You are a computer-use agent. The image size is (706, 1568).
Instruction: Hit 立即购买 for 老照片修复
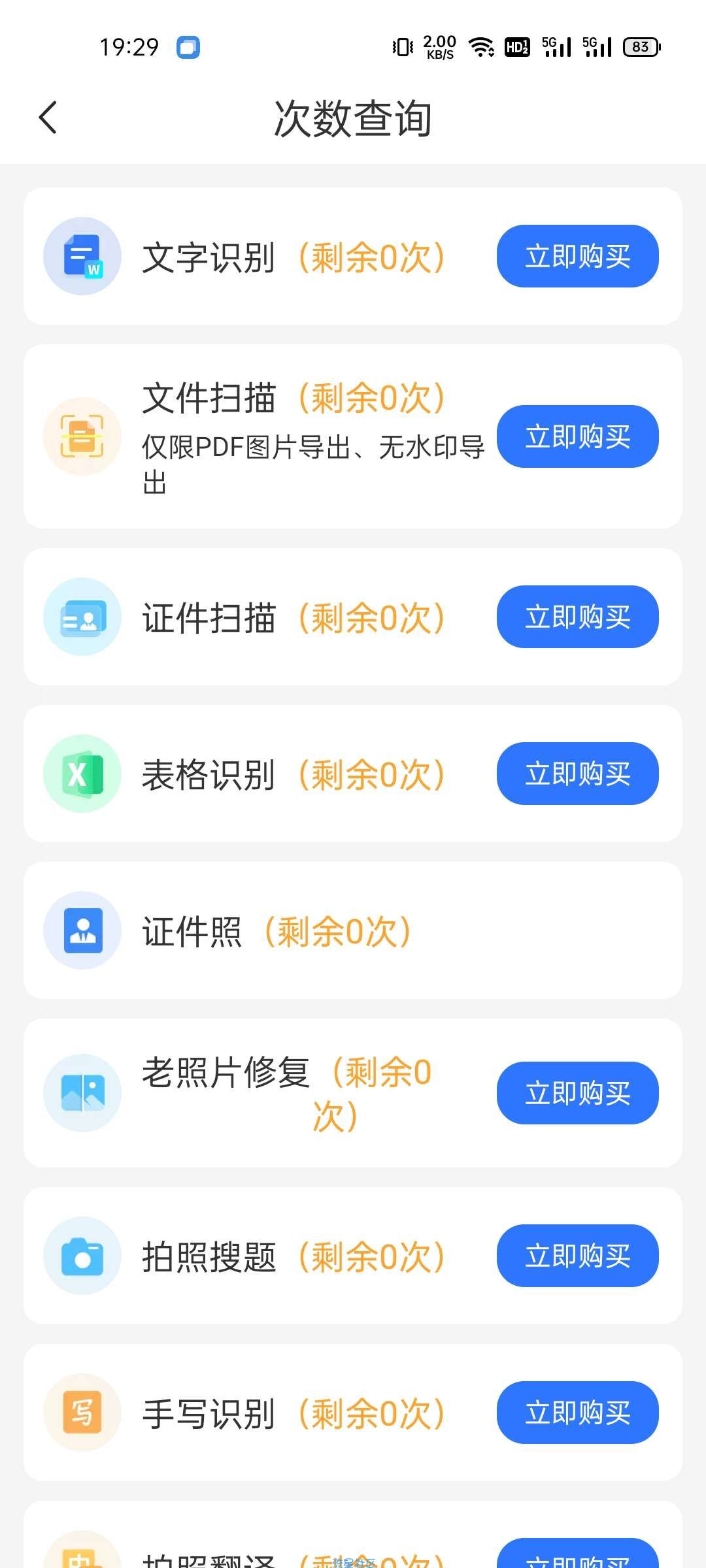click(578, 1093)
